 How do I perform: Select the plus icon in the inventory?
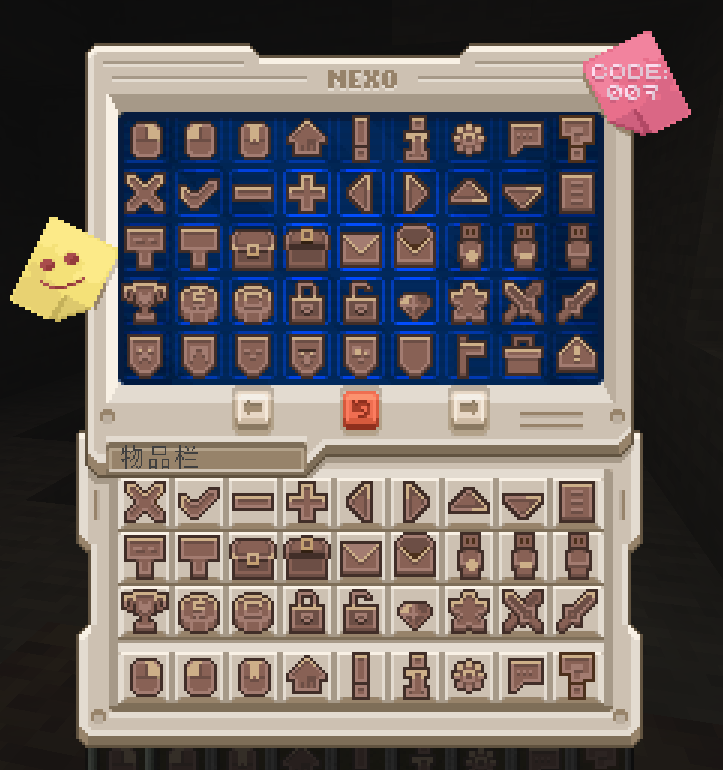tap(307, 502)
